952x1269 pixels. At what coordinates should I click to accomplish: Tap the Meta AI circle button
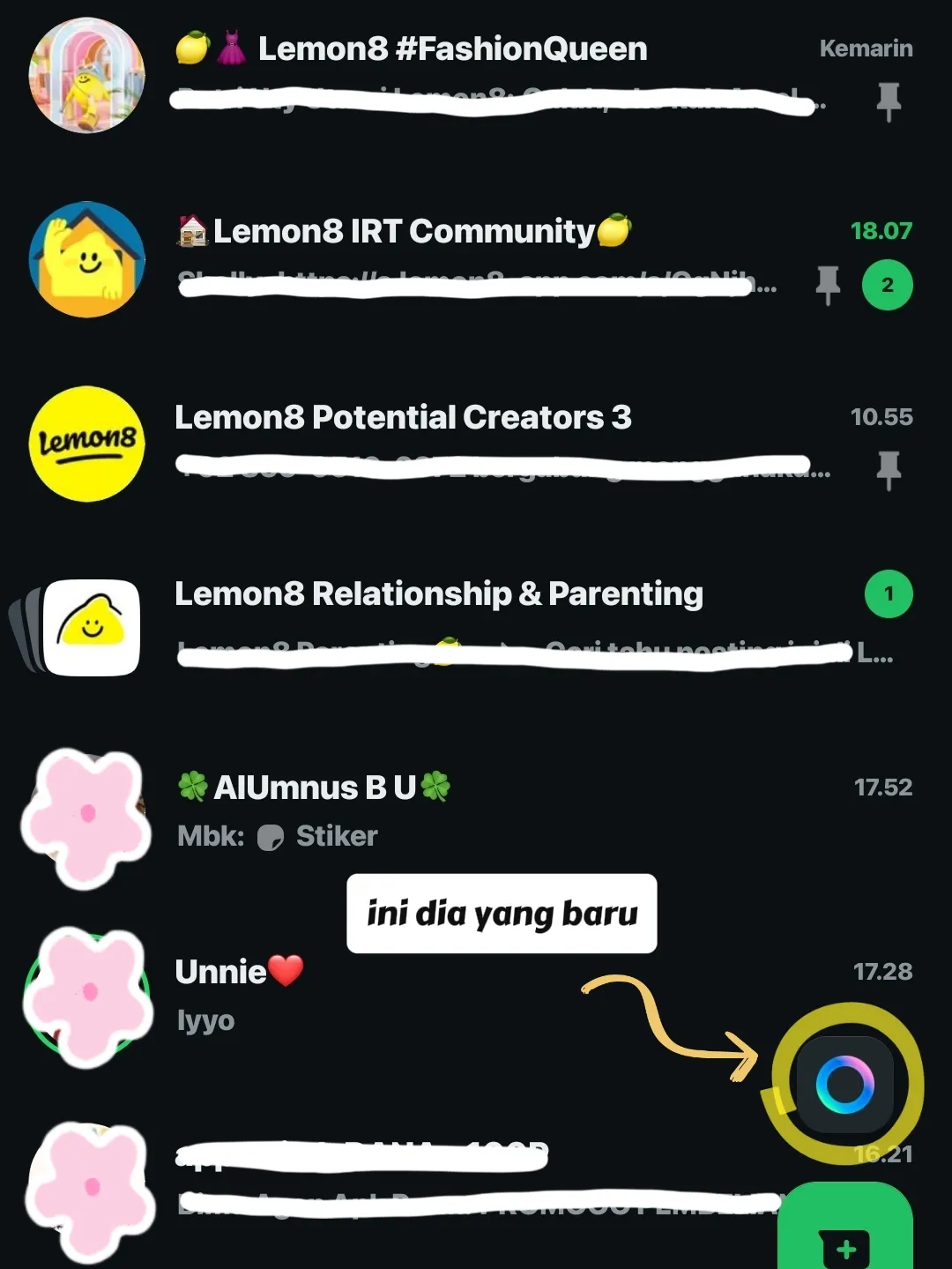click(844, 1084)
